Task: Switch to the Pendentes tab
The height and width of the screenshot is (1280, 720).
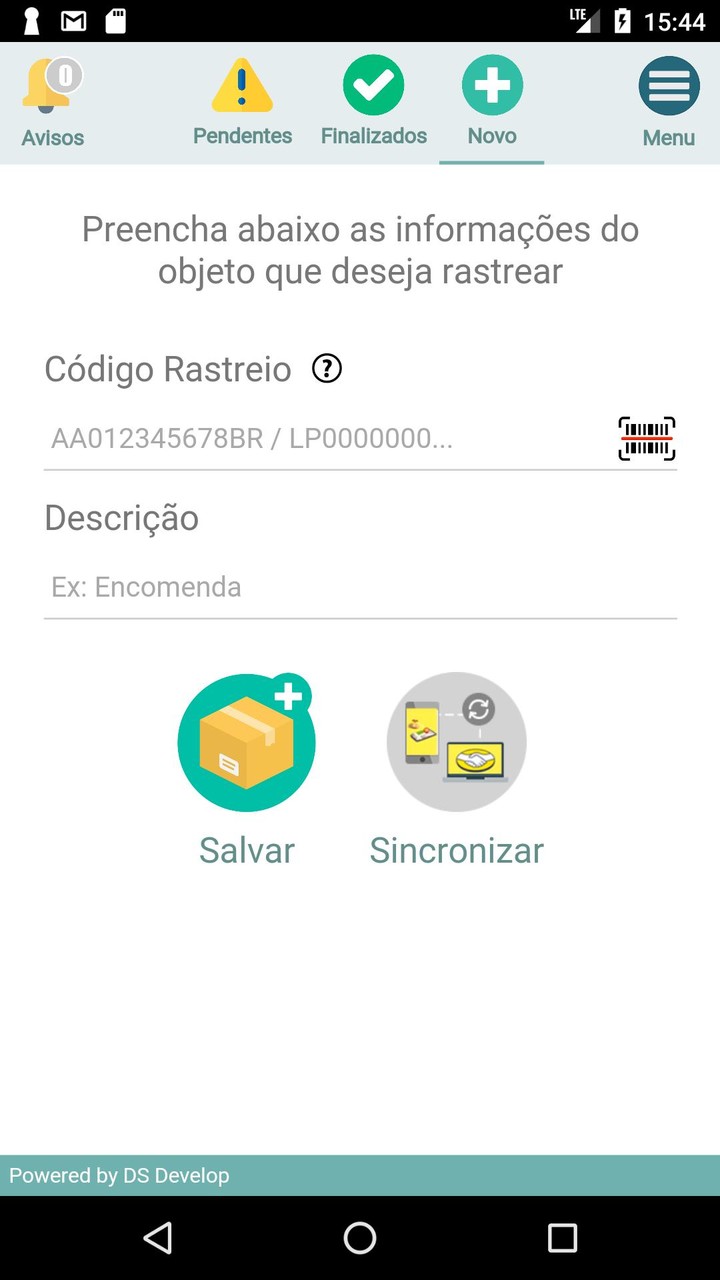Action: coord(243,138)
